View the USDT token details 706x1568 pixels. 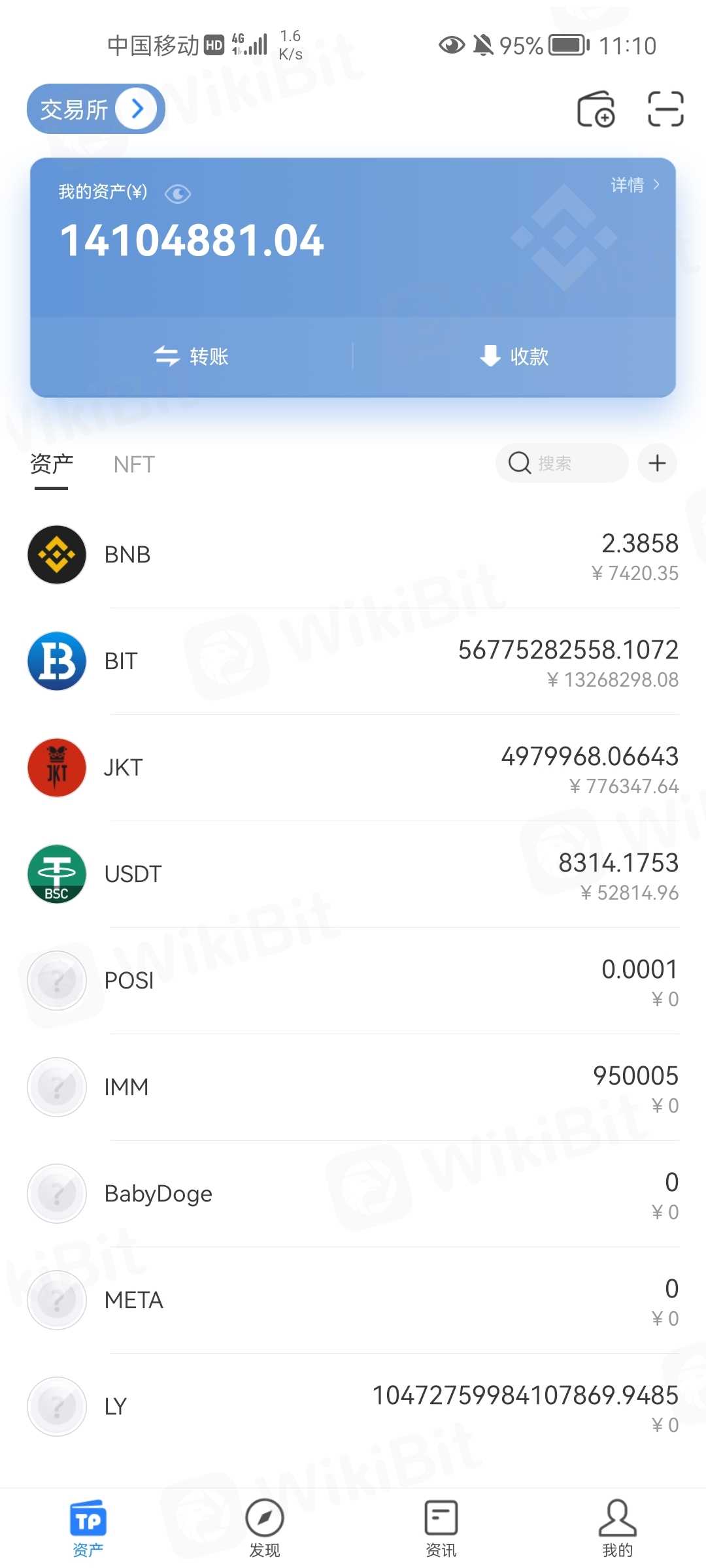click(x=353, y=874)
